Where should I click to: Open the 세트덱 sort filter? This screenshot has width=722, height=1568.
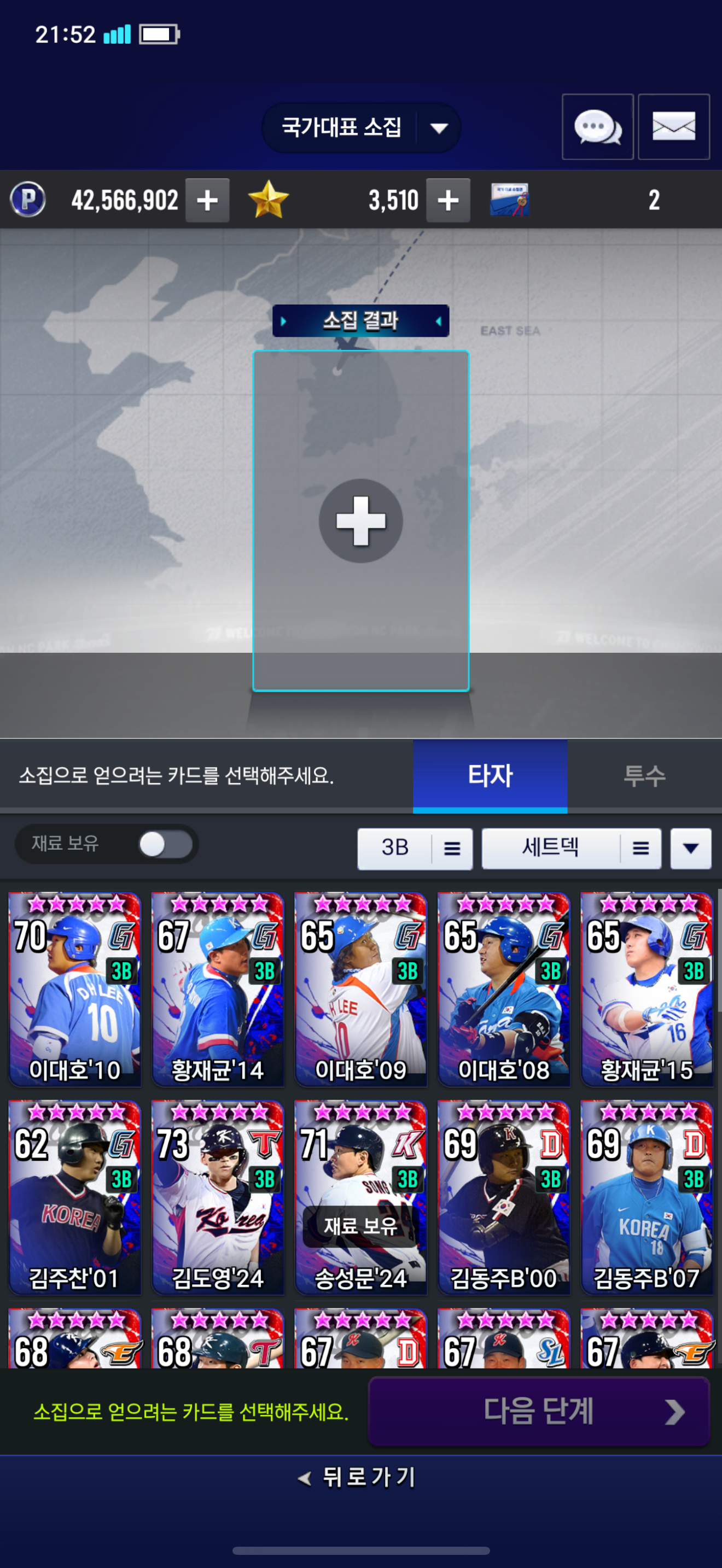(x=571, y=848)
